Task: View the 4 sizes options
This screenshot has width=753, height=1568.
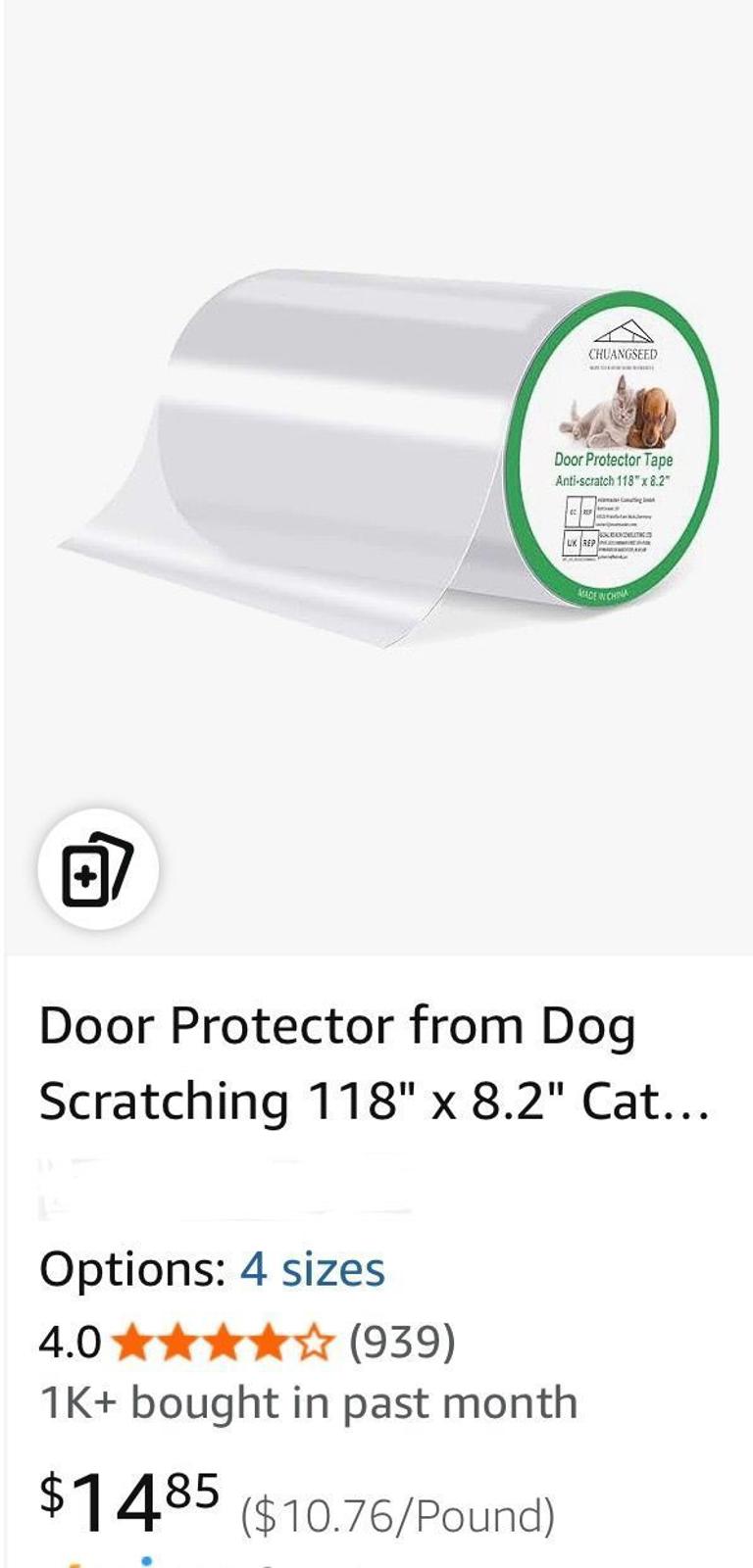Action: (312, 1269)
